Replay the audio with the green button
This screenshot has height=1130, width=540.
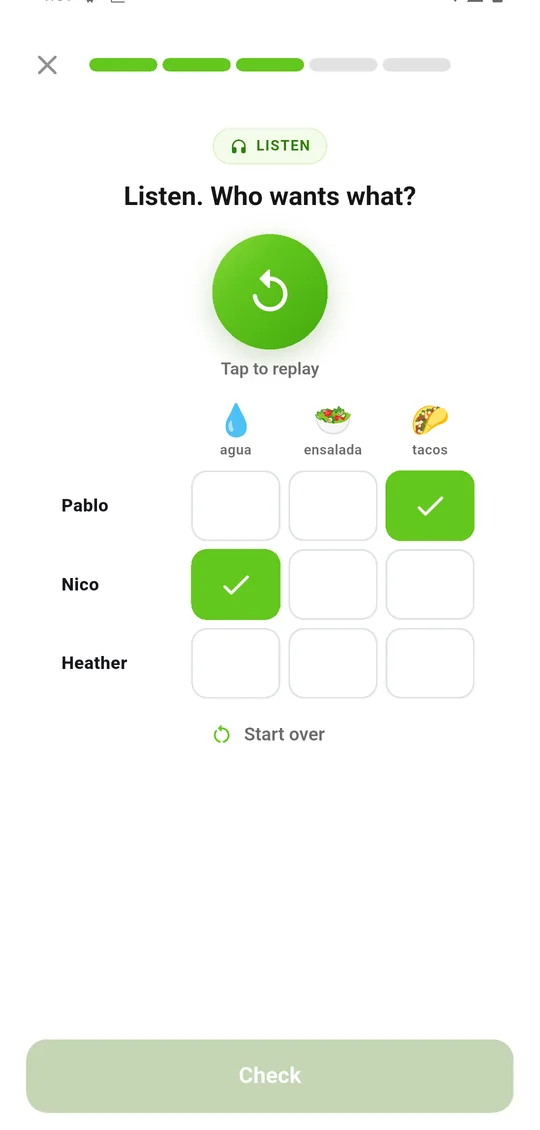pos(270,292)
